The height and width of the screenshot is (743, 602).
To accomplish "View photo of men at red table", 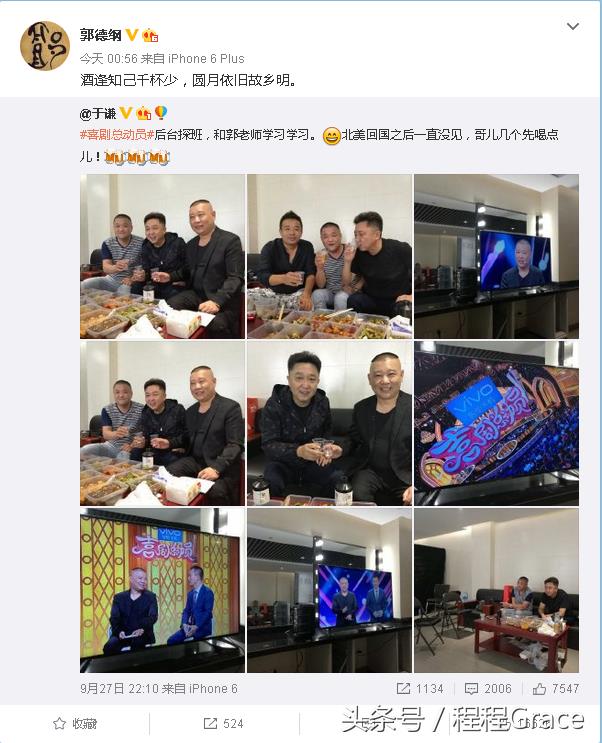I will point(496,590).
